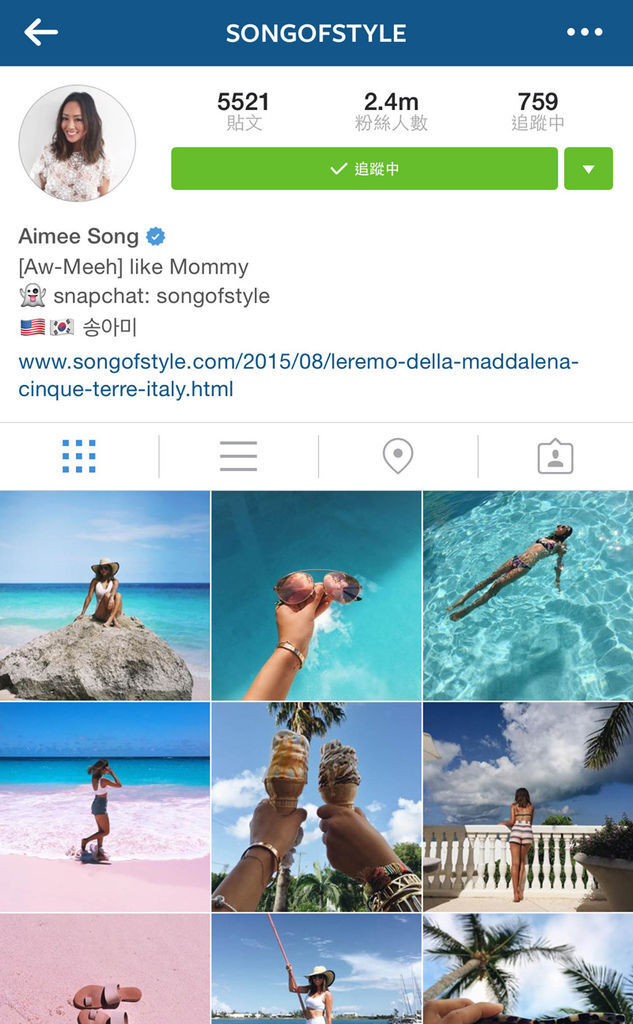
Task: Open the two ice cream cones photo
Action: tap(316, 806)
